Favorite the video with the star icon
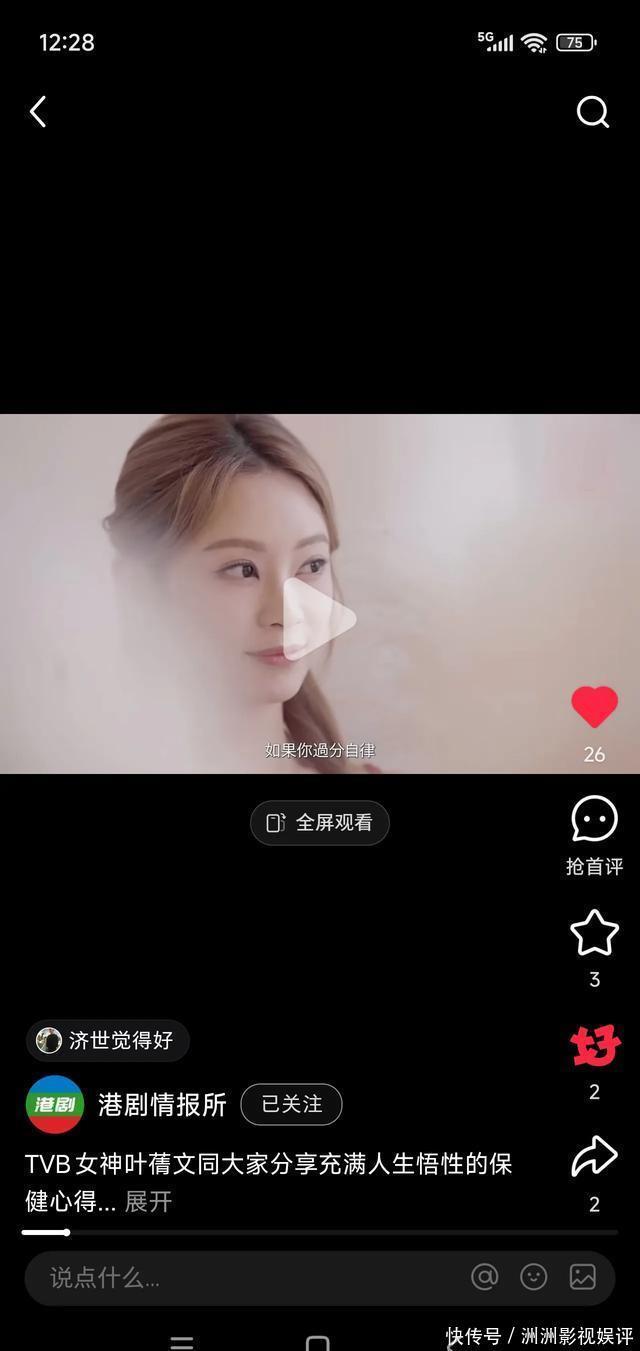The image size is (640, 1351). tap(594, 933)
